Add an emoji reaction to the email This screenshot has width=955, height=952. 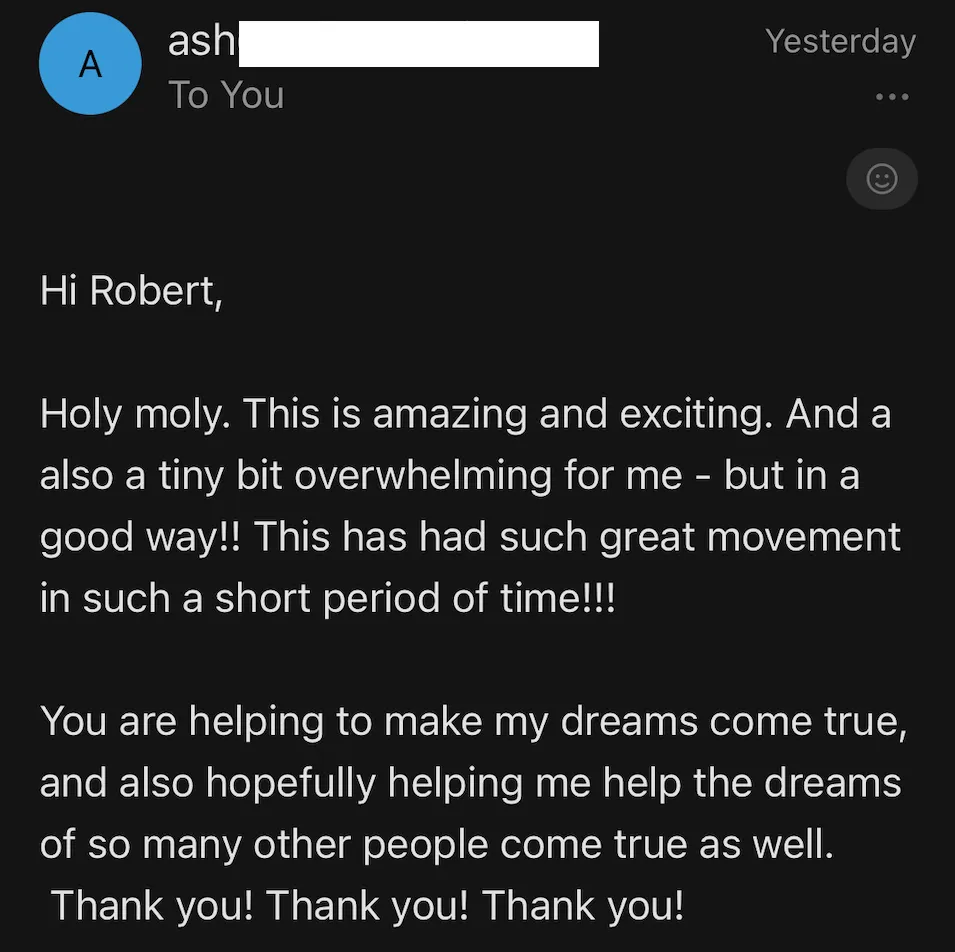pyautogui.click(x=881, y=179)
